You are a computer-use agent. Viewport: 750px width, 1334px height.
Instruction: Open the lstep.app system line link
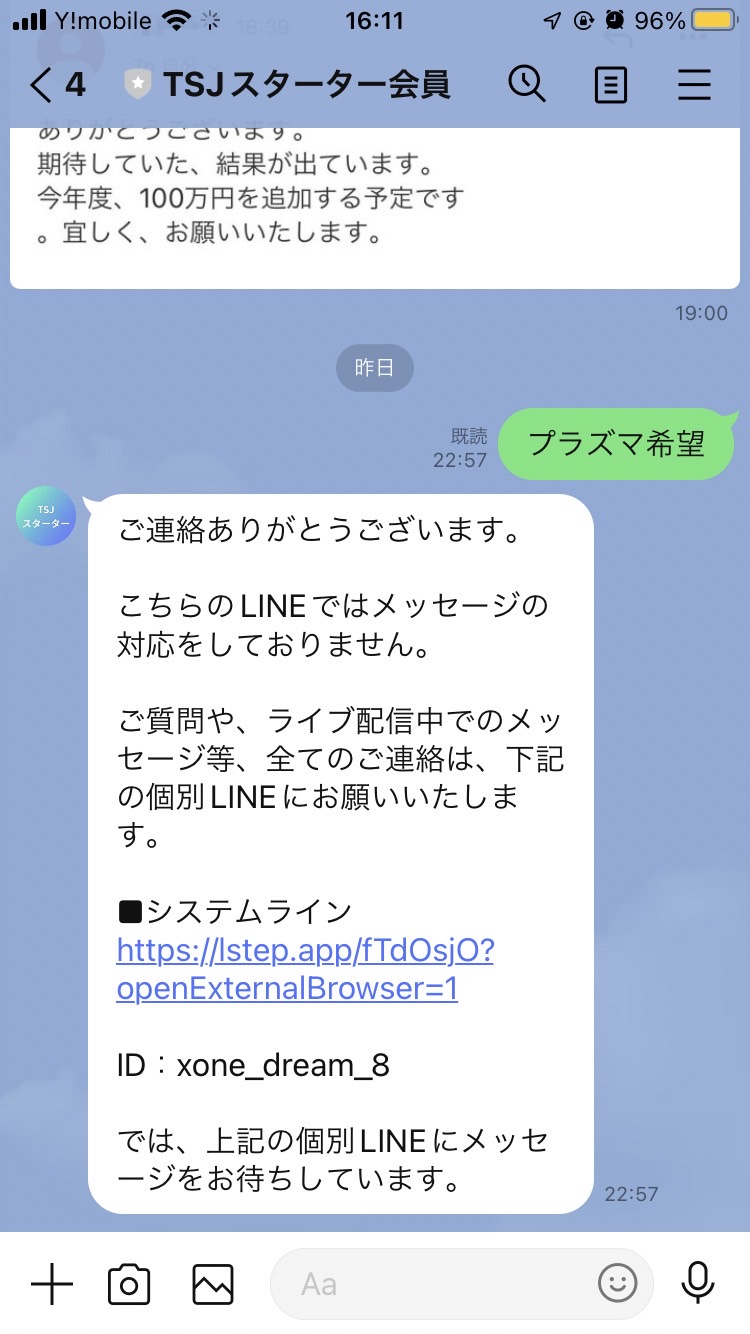pos(305,969)
